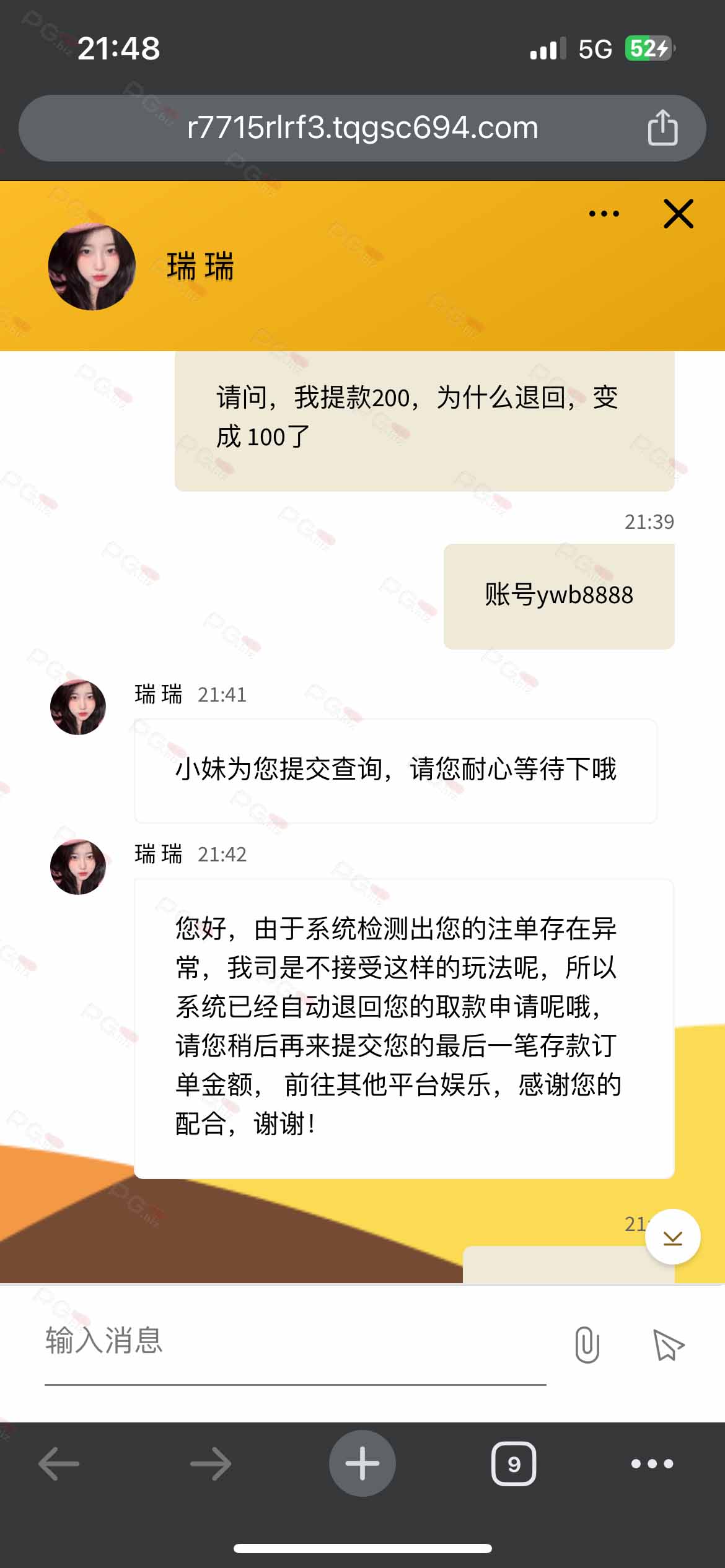Focus the 输入消息 message field

click(294, 1341)
